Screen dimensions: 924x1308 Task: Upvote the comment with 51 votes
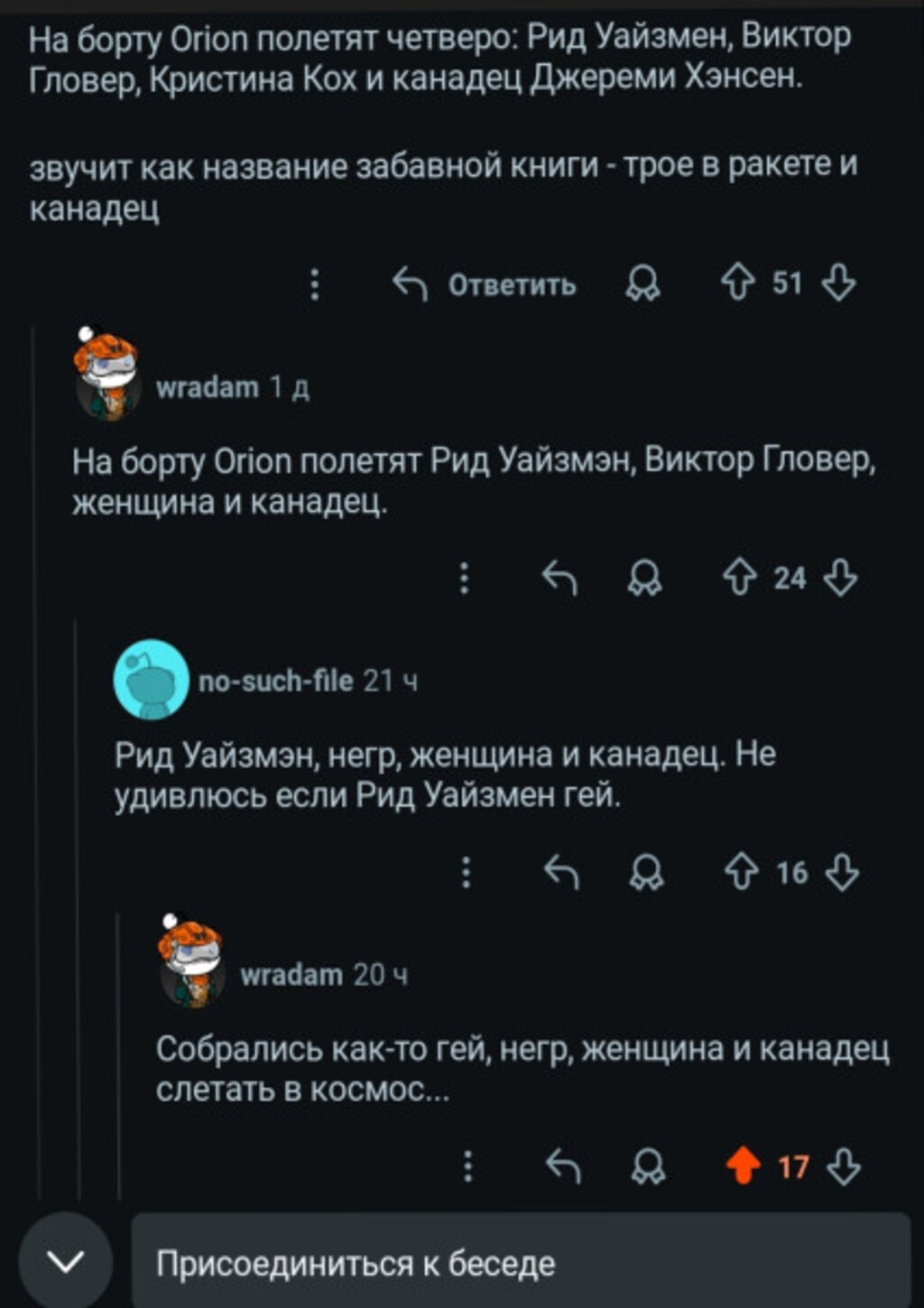pos(737,283)
